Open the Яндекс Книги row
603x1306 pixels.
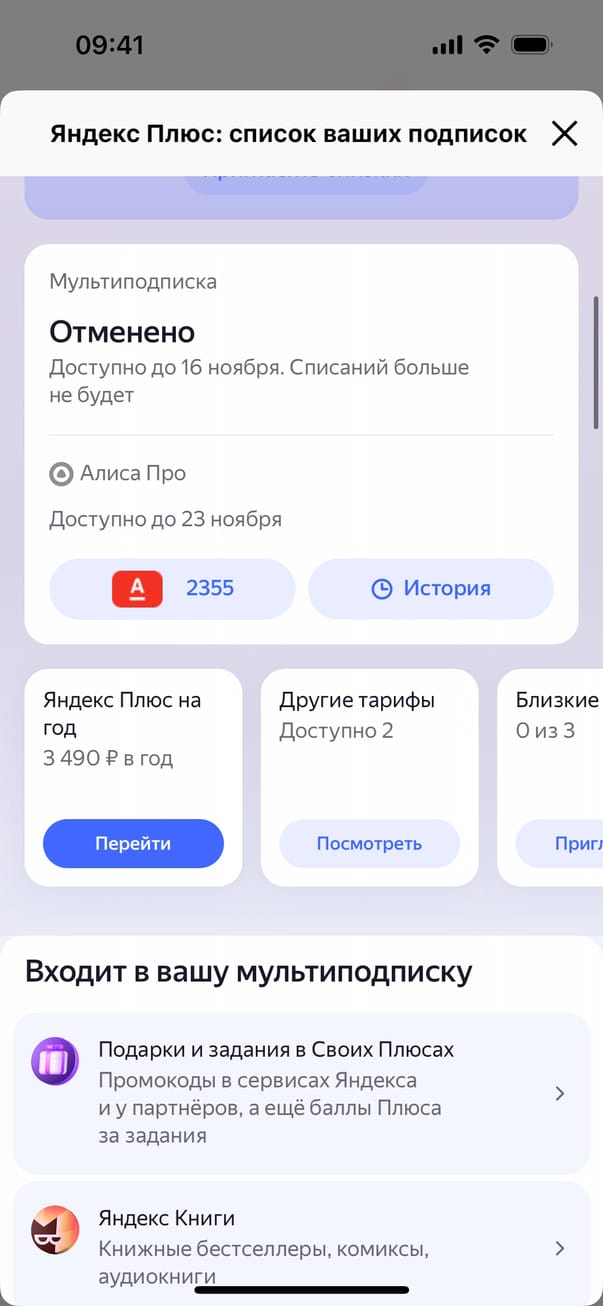tap(301, 1246)
